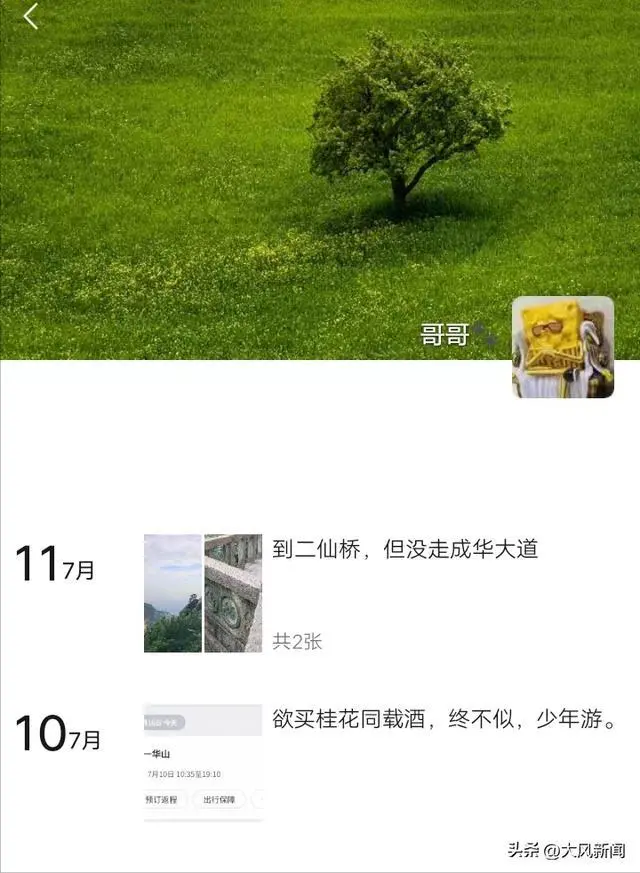
Task: View the stone railing photo in 11 July post
Action: click(x=233, y=593)
